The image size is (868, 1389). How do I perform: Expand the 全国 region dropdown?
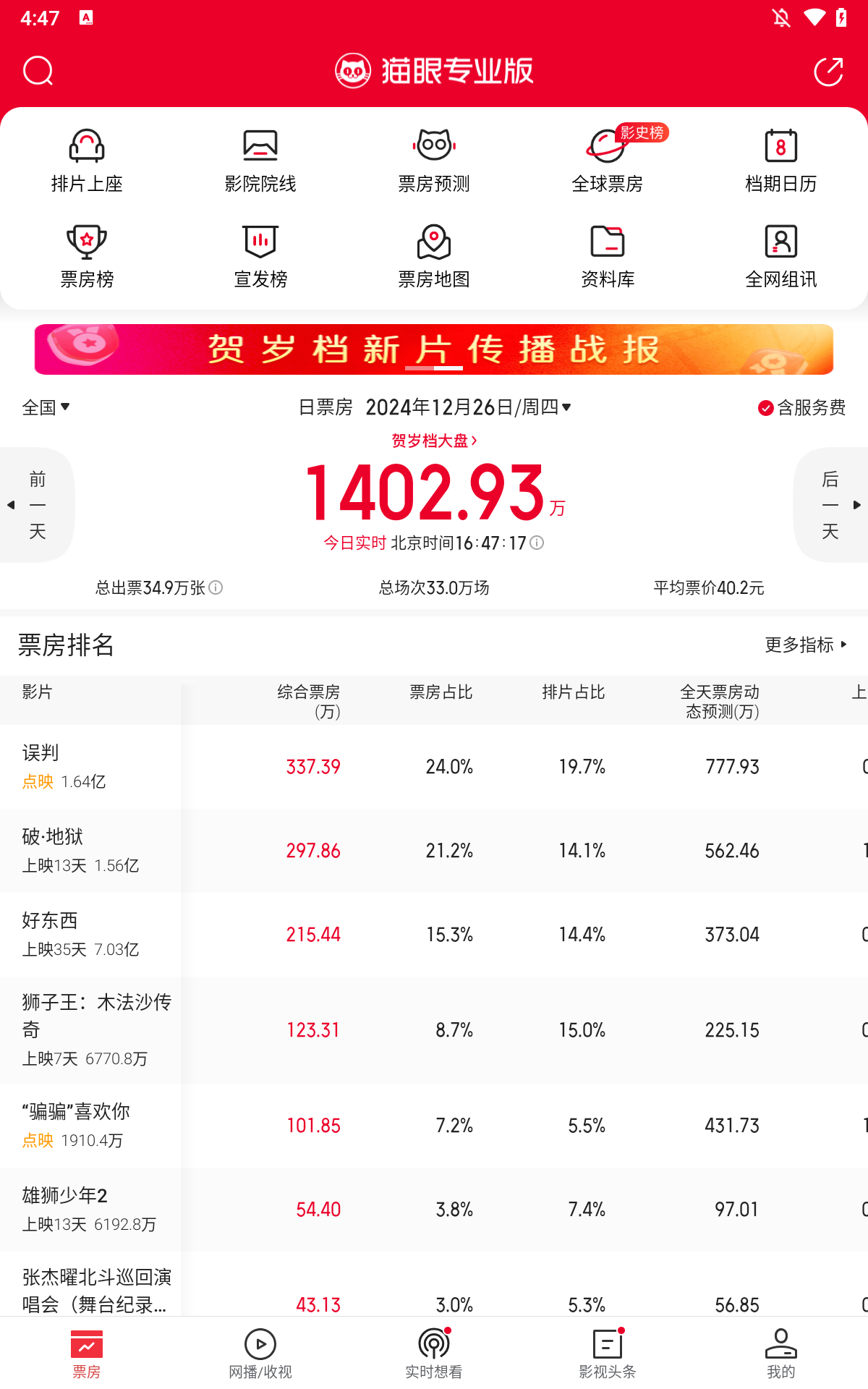(46, 407)
